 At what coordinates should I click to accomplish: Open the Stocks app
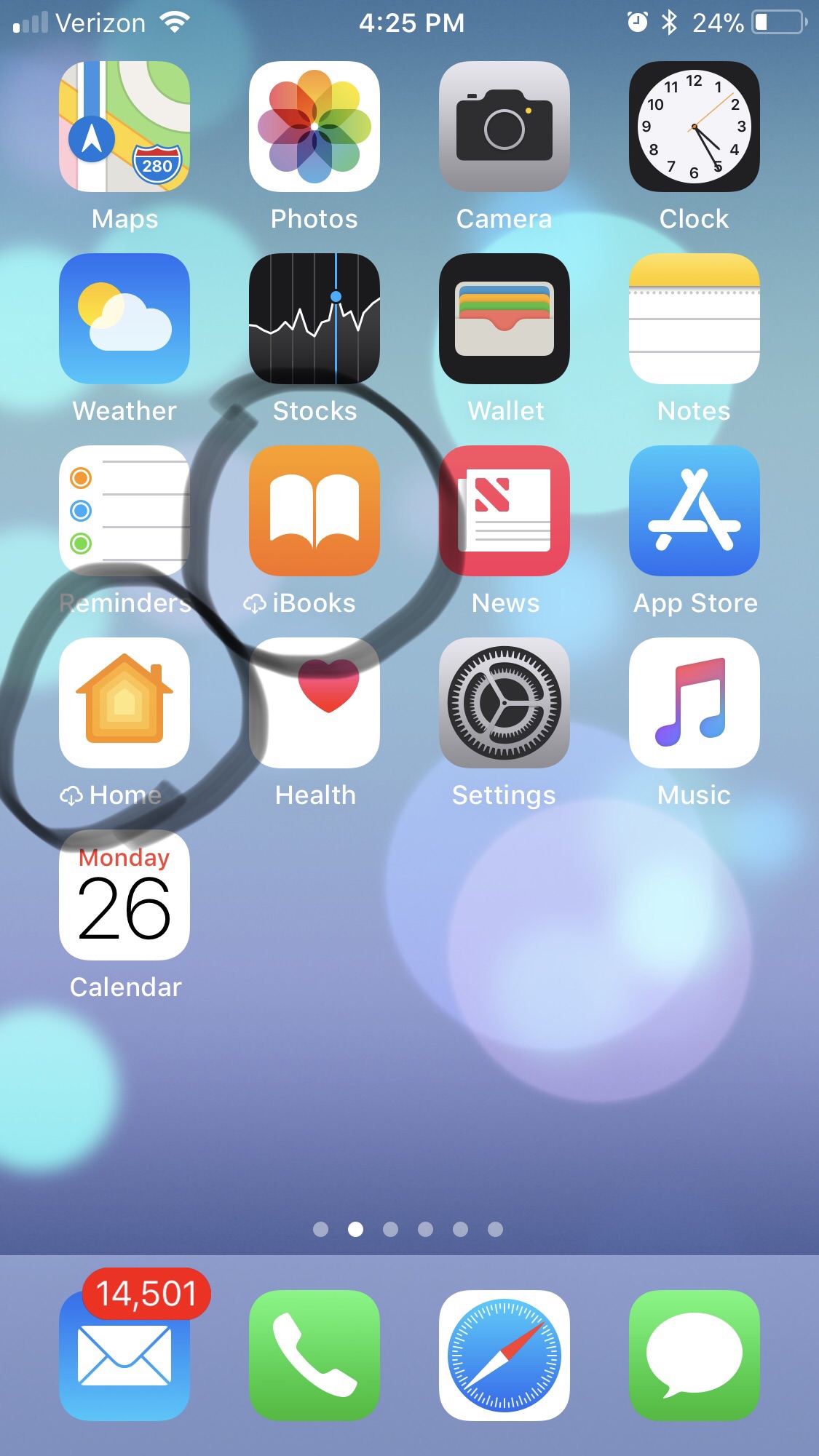click(314, 319)
